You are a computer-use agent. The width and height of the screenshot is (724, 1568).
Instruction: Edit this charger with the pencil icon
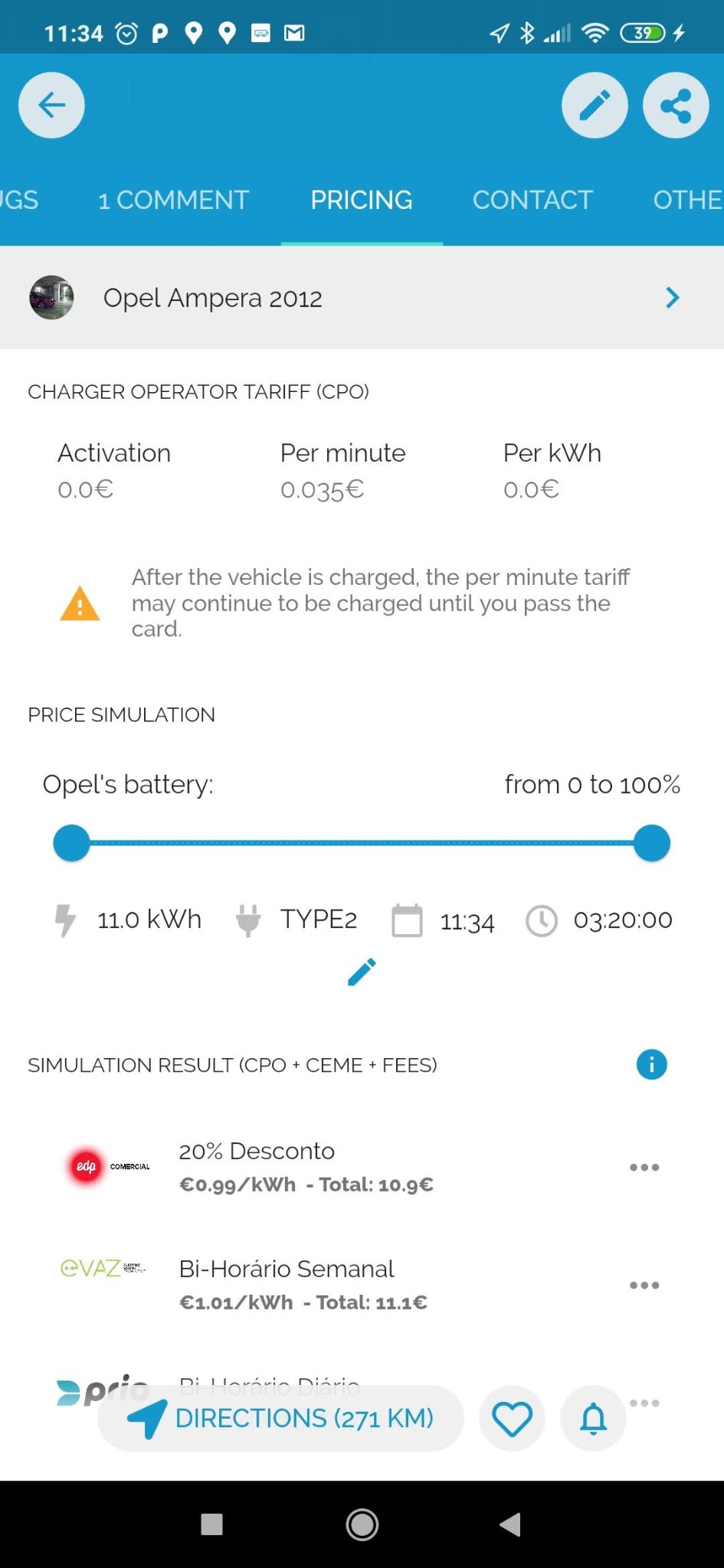595,105
